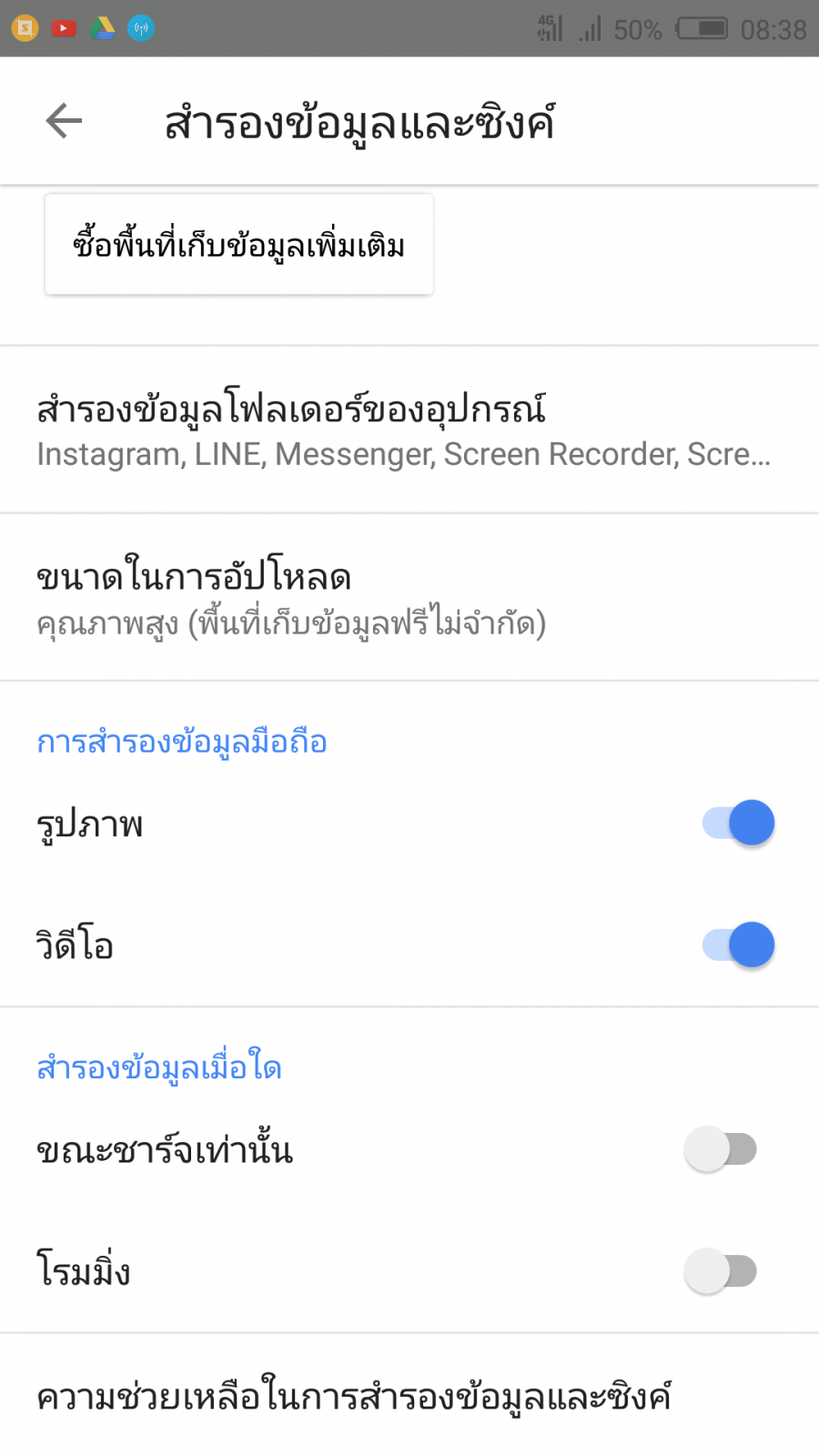Image resolution: width=819 pixels, height=1456 pixels.
Task: Enable ขณะชาร์จเท่านั้น switch
Action: (x=721, y=1149)
